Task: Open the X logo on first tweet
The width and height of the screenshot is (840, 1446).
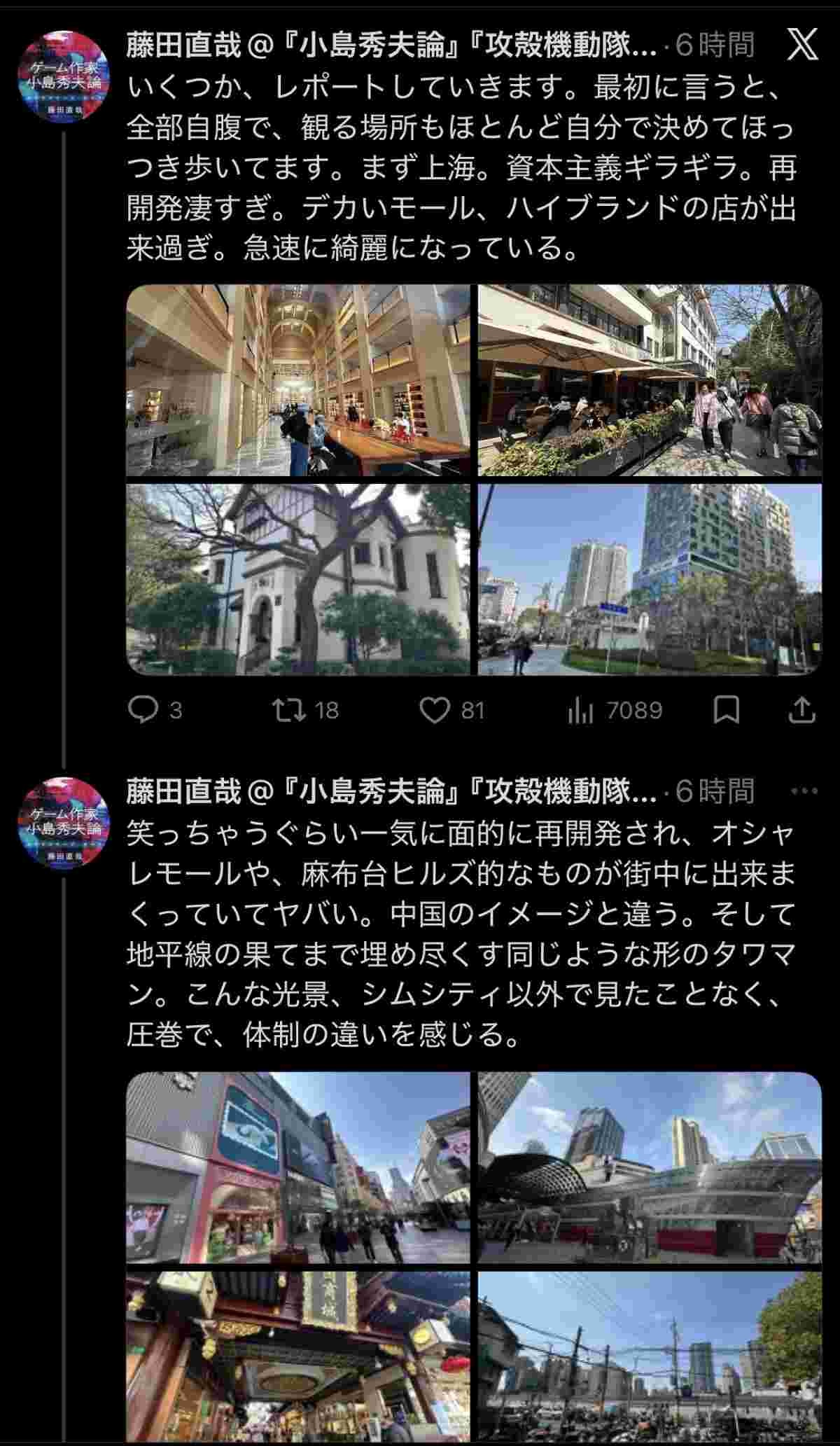Action: (x=802, y=46)
